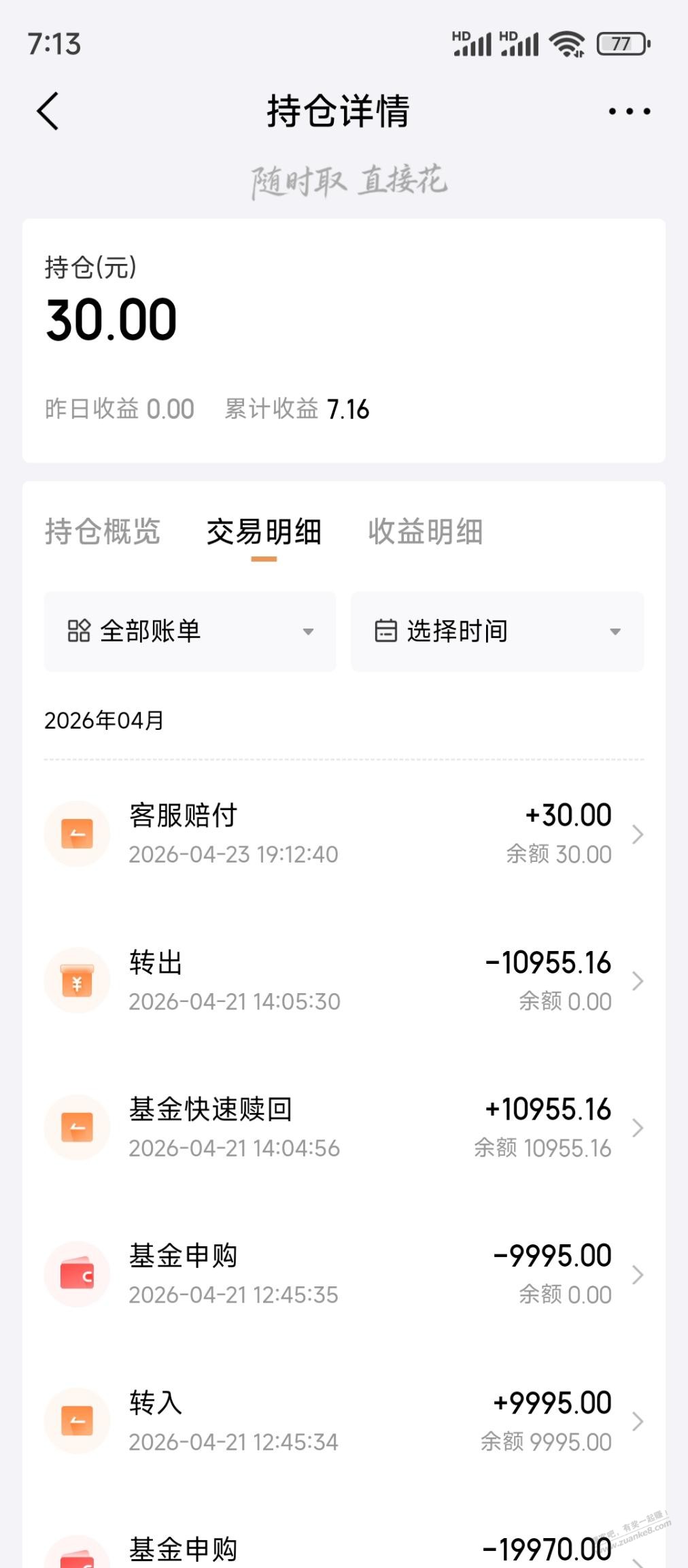Tap the 转出 red packet icon
The height and width of the screenshot is (1568, 688).
[77, 980]
